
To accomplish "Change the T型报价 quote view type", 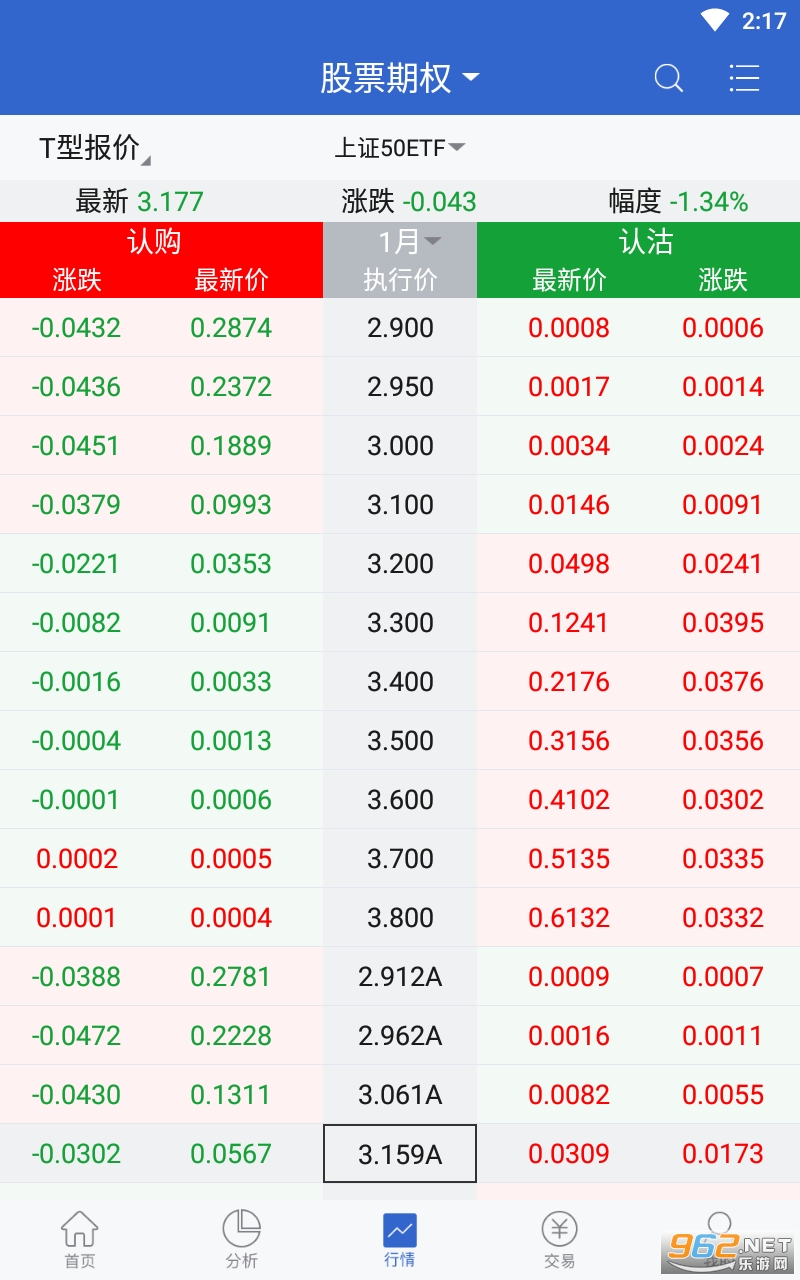I will pyautogui.click(x=92, y=148).
